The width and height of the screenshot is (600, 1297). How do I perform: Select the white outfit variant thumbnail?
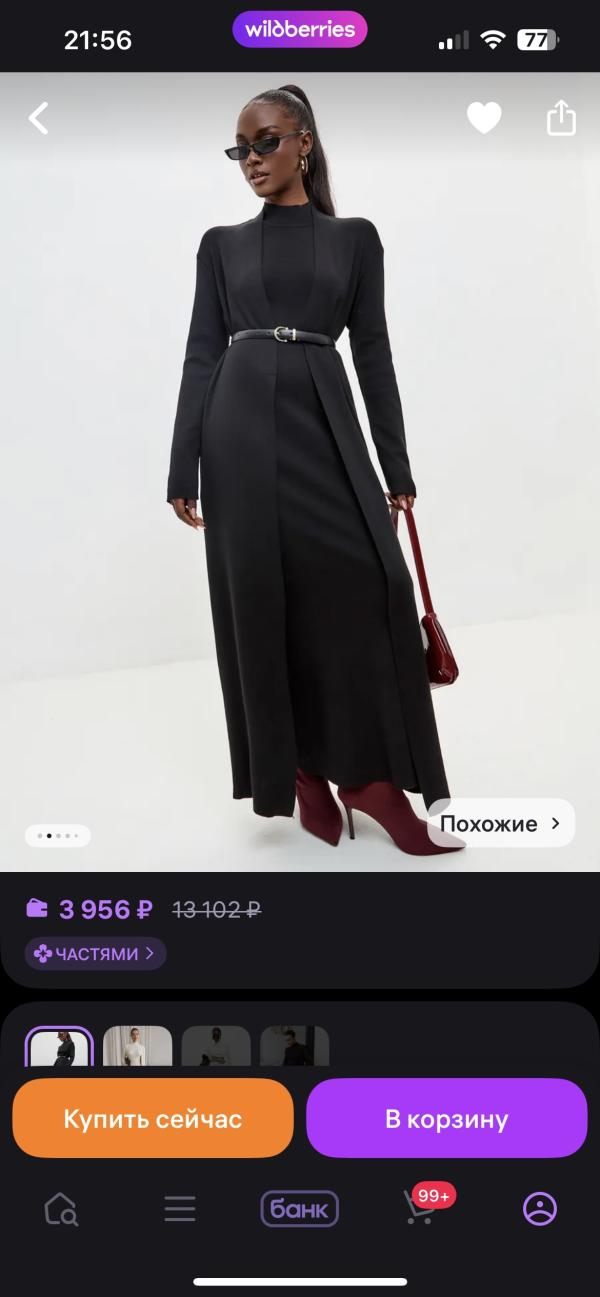click(138, 1047)
